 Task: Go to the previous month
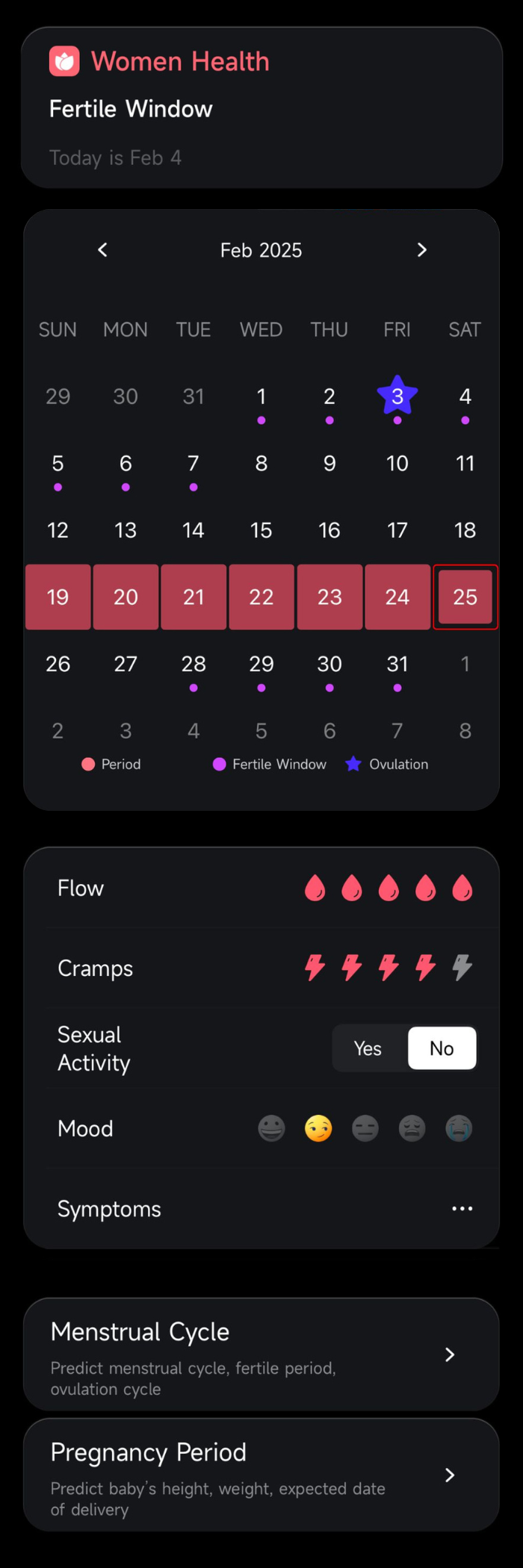click(x=103, y=250)
